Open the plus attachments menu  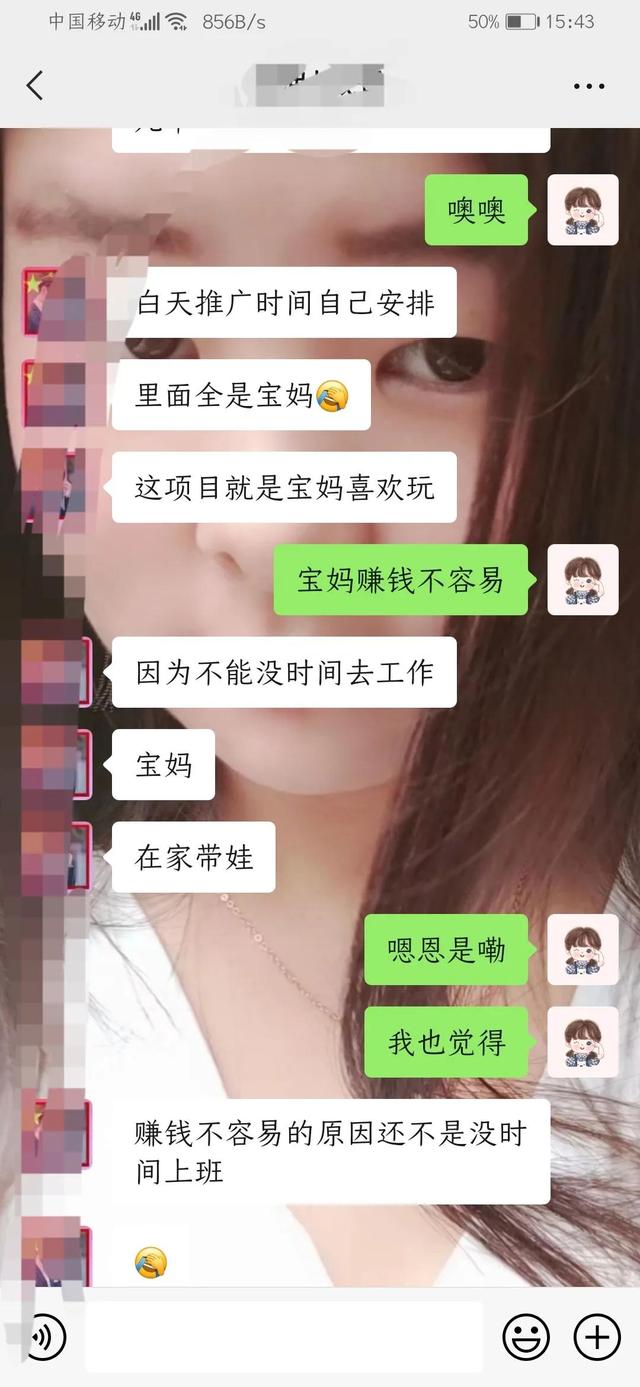click(x=597, y=1336)
